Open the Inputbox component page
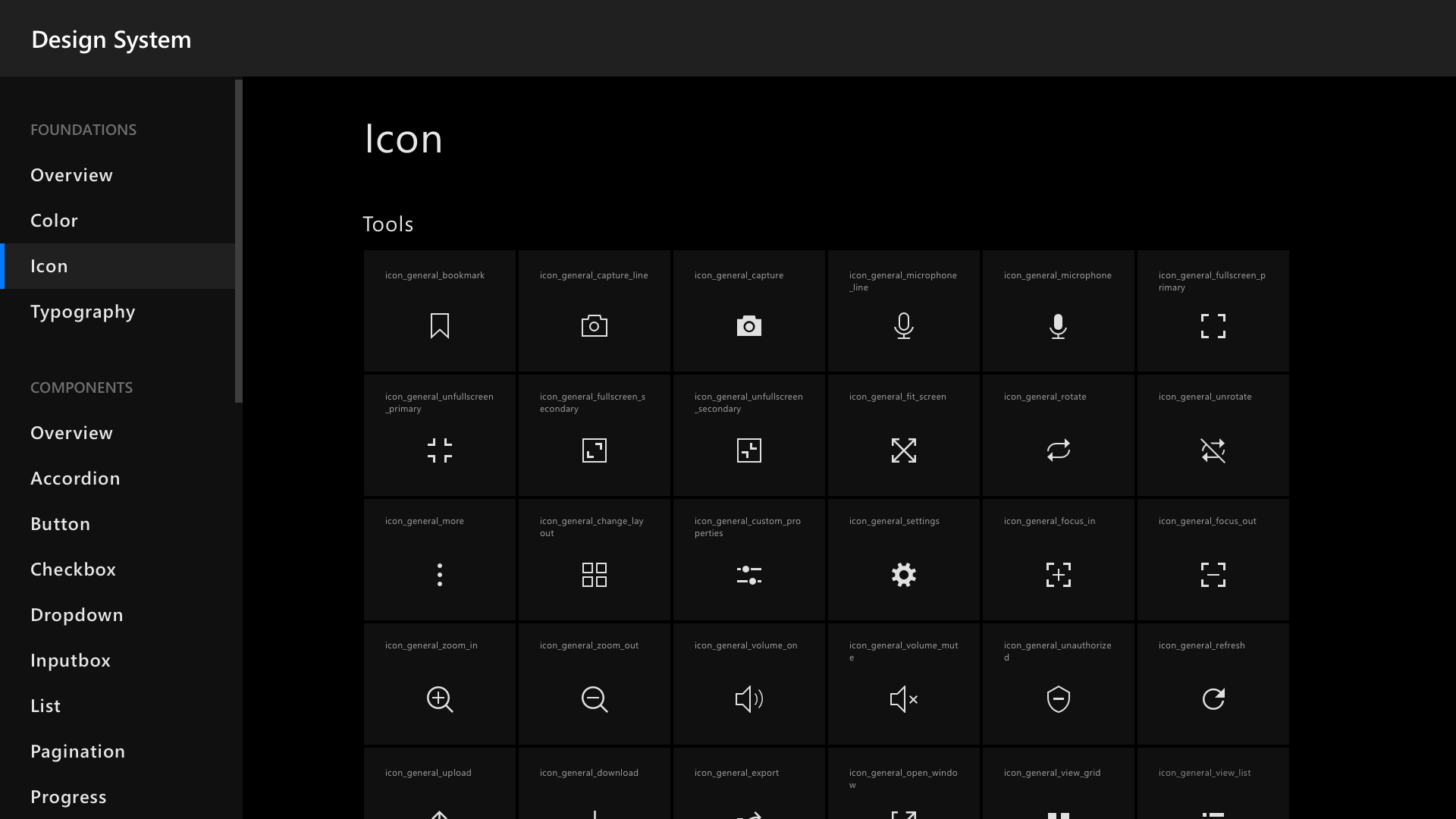 [71, 661]
